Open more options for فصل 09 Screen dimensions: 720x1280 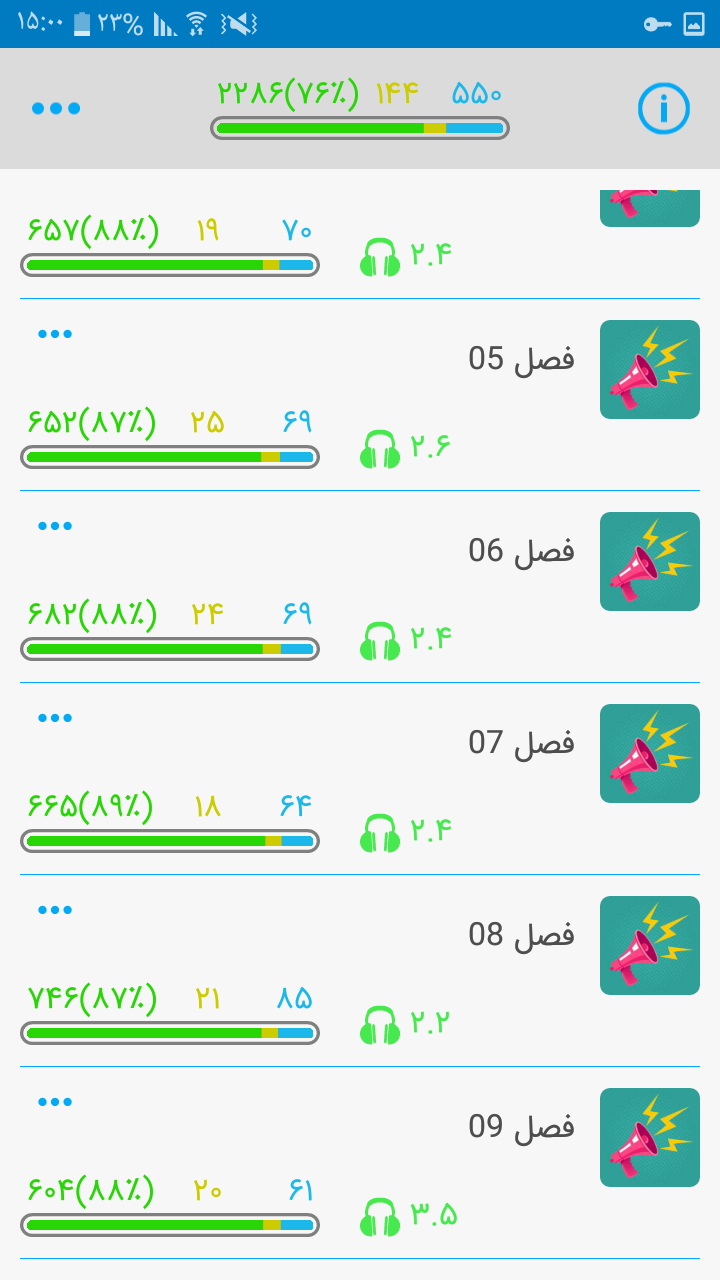55,1102
